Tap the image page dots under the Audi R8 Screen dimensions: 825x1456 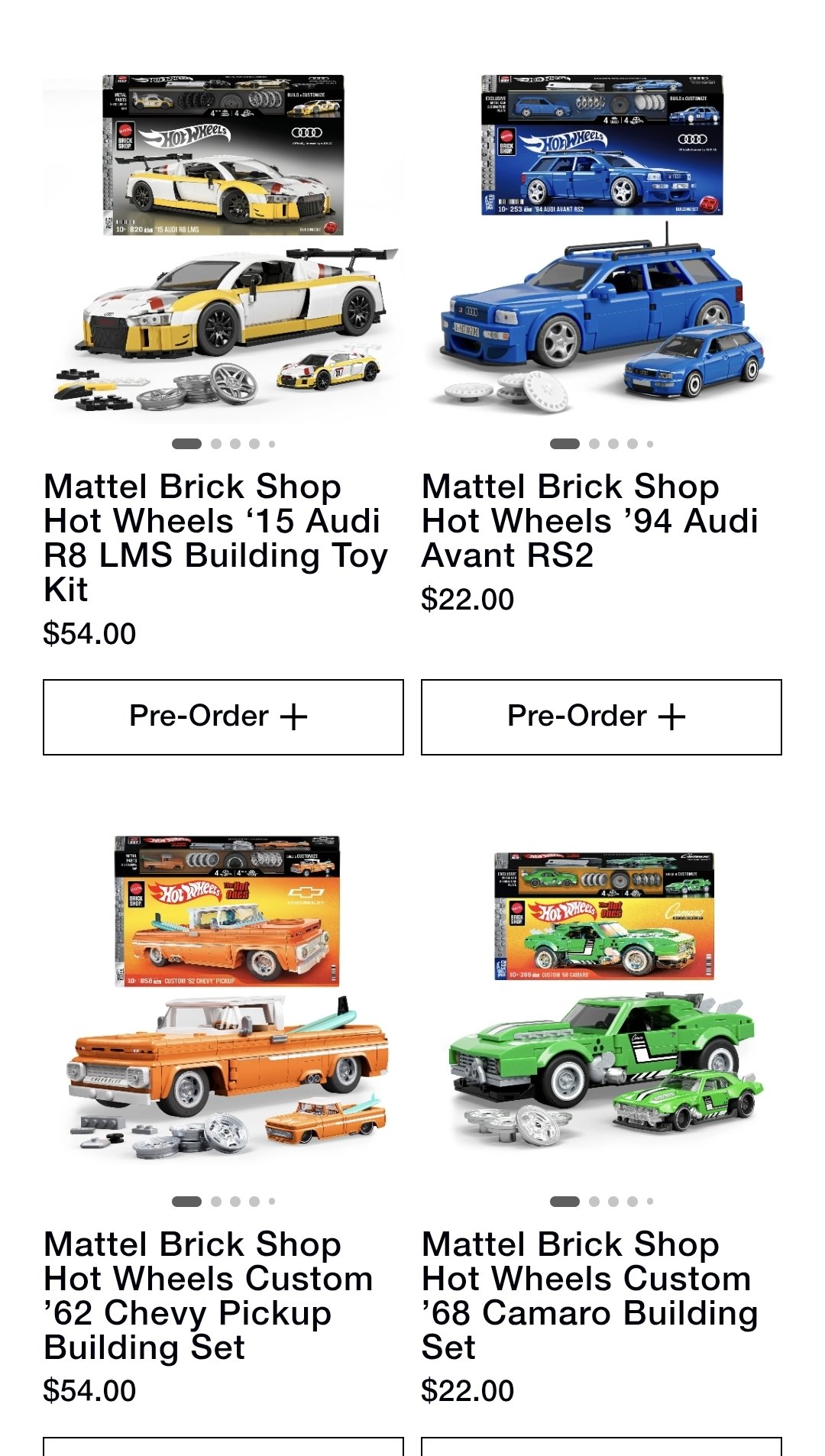[x=223, y=444]
